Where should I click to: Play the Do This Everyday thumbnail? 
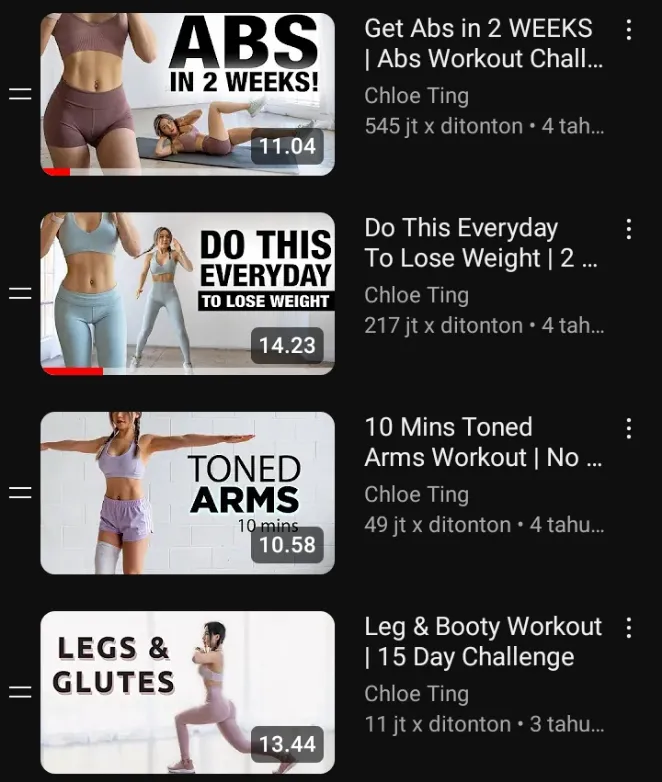pos(187,293)
